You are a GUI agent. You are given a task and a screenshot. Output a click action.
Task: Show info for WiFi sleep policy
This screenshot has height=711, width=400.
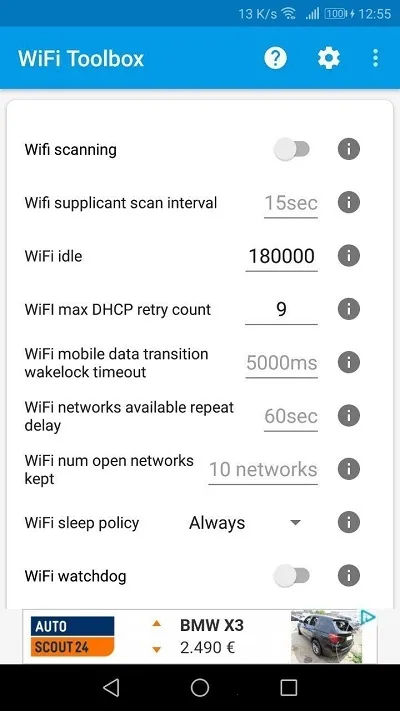click(349, 523)
